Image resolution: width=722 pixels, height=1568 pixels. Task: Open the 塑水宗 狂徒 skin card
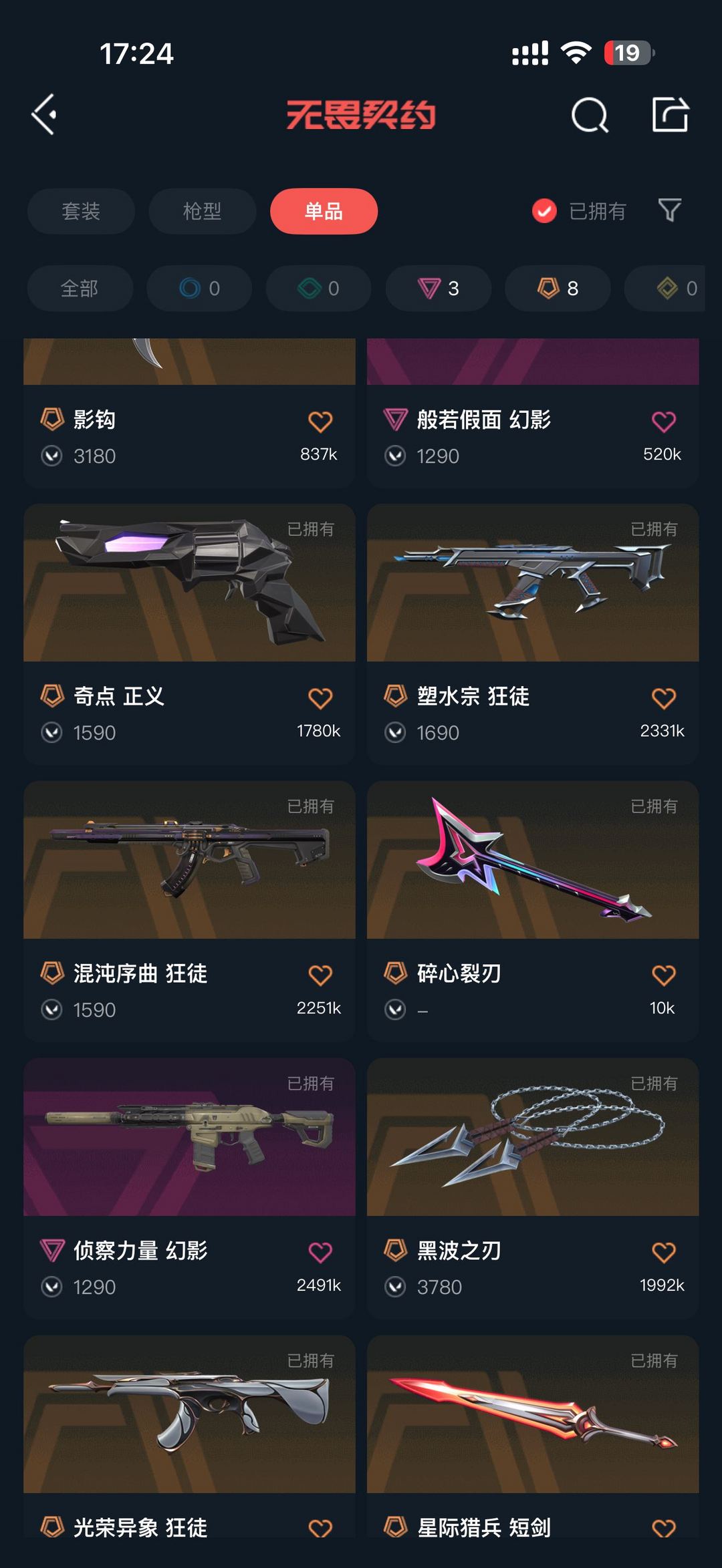coord(533,634)
